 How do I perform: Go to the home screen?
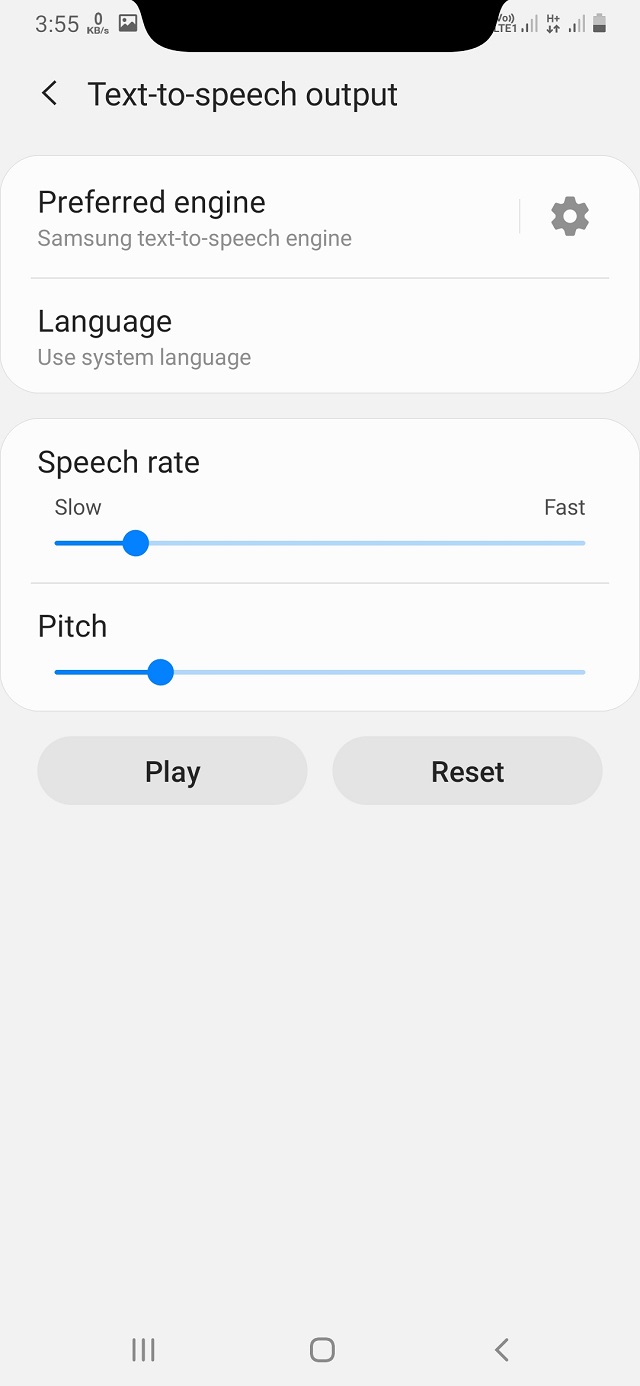(x=321, y=1350)
